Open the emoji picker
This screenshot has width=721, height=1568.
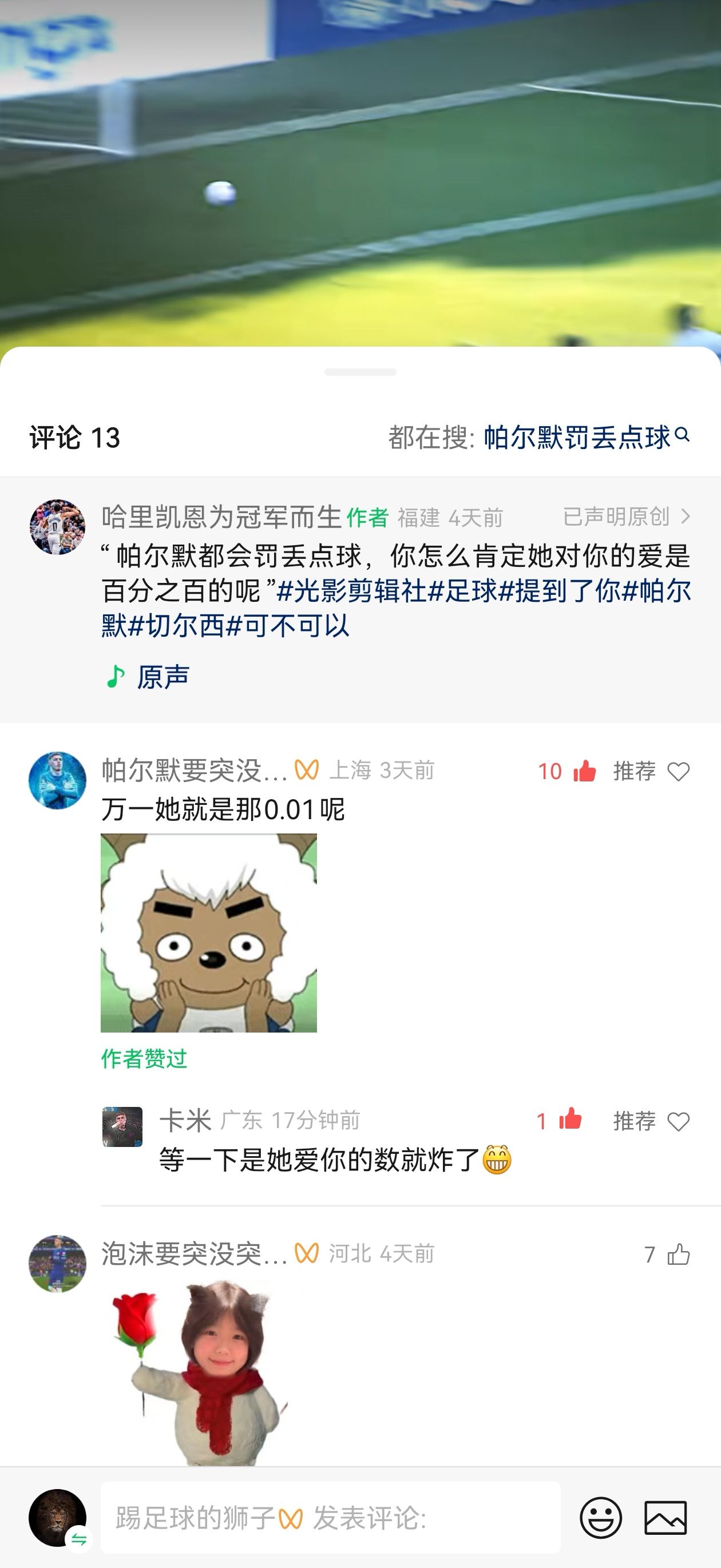click(600, 1518)
